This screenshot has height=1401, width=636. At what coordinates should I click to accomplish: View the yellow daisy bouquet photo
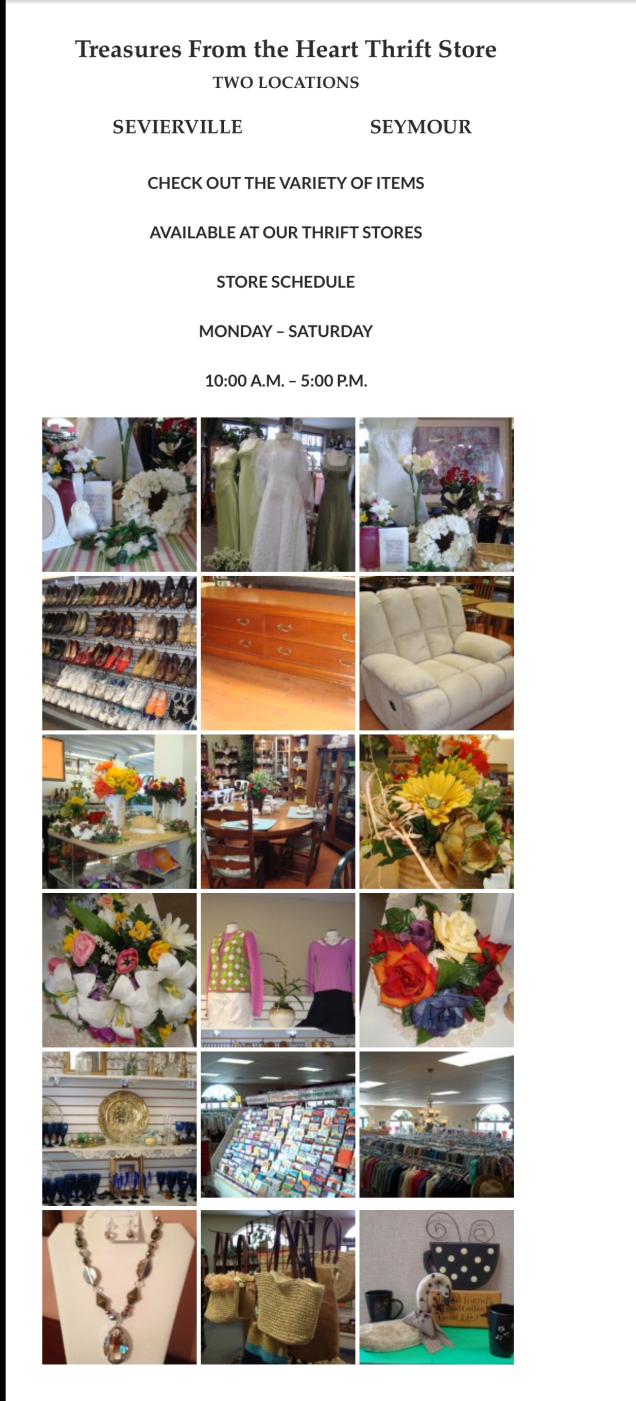tap(436, 811)
